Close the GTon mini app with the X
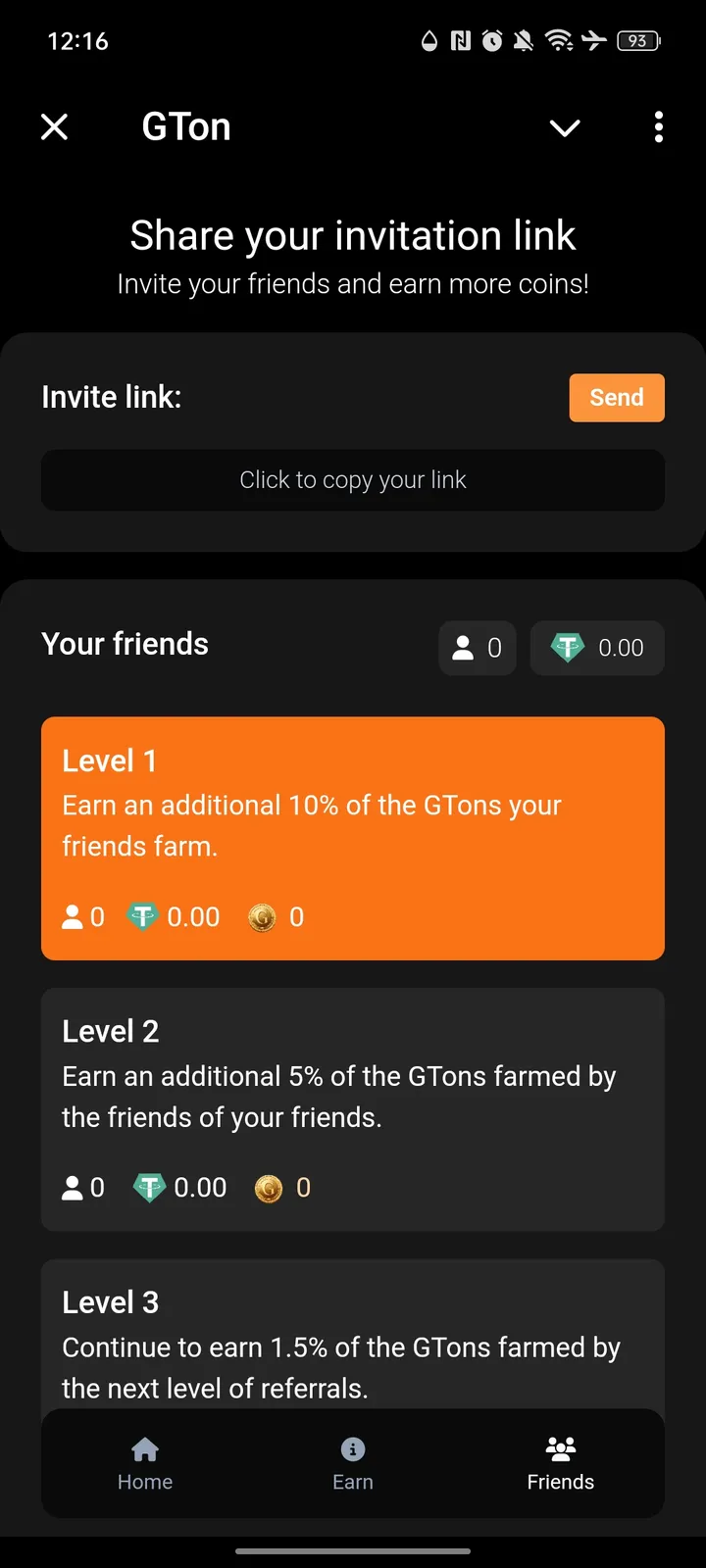The width and height of the screenshot is (706, 1568). pyautogui.click(x=54, y=126)
